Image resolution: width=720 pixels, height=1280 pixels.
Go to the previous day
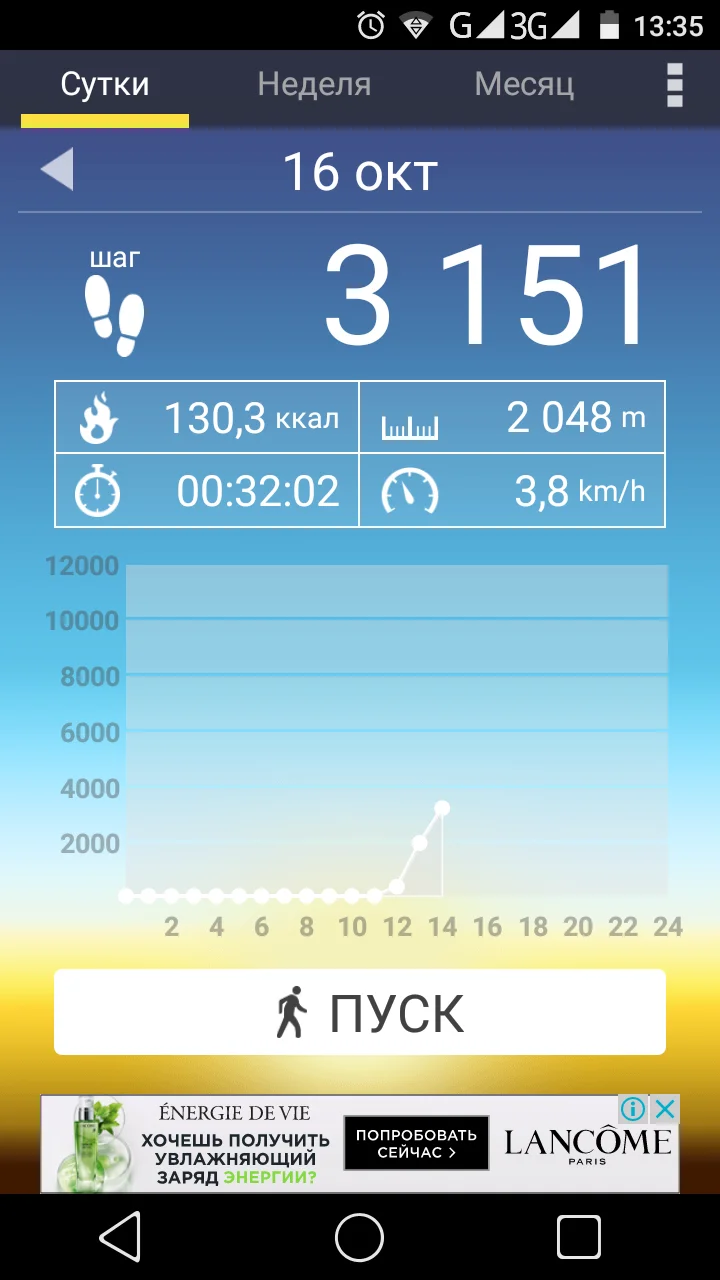point(57,170)
